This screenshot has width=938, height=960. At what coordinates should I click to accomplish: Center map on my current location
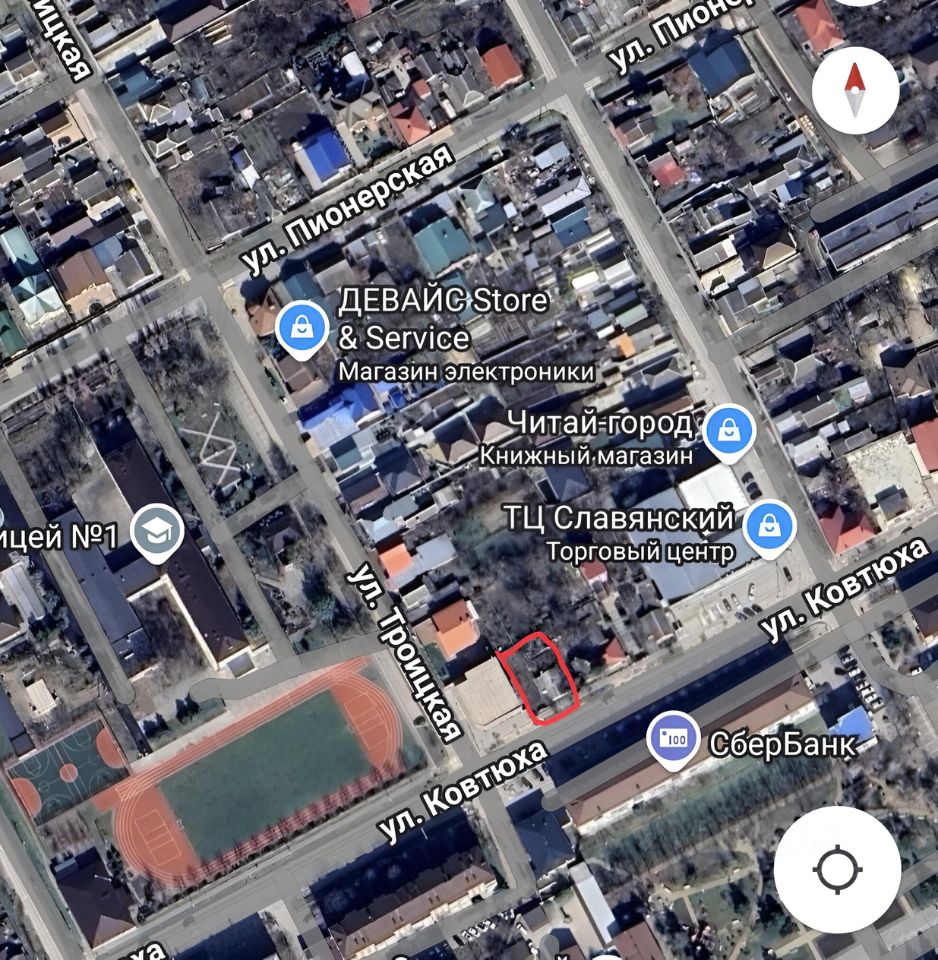pos(837,870)
